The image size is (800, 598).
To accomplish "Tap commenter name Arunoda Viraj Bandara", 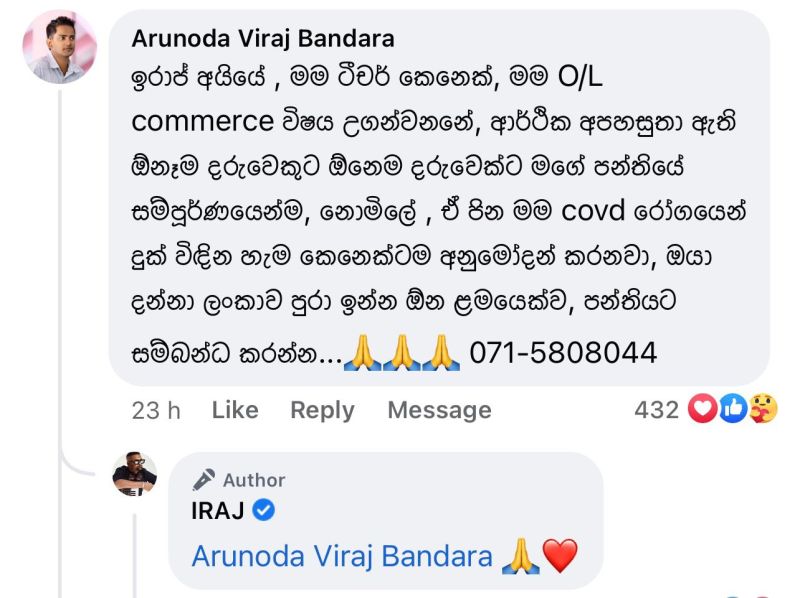I will coord(263,39).
